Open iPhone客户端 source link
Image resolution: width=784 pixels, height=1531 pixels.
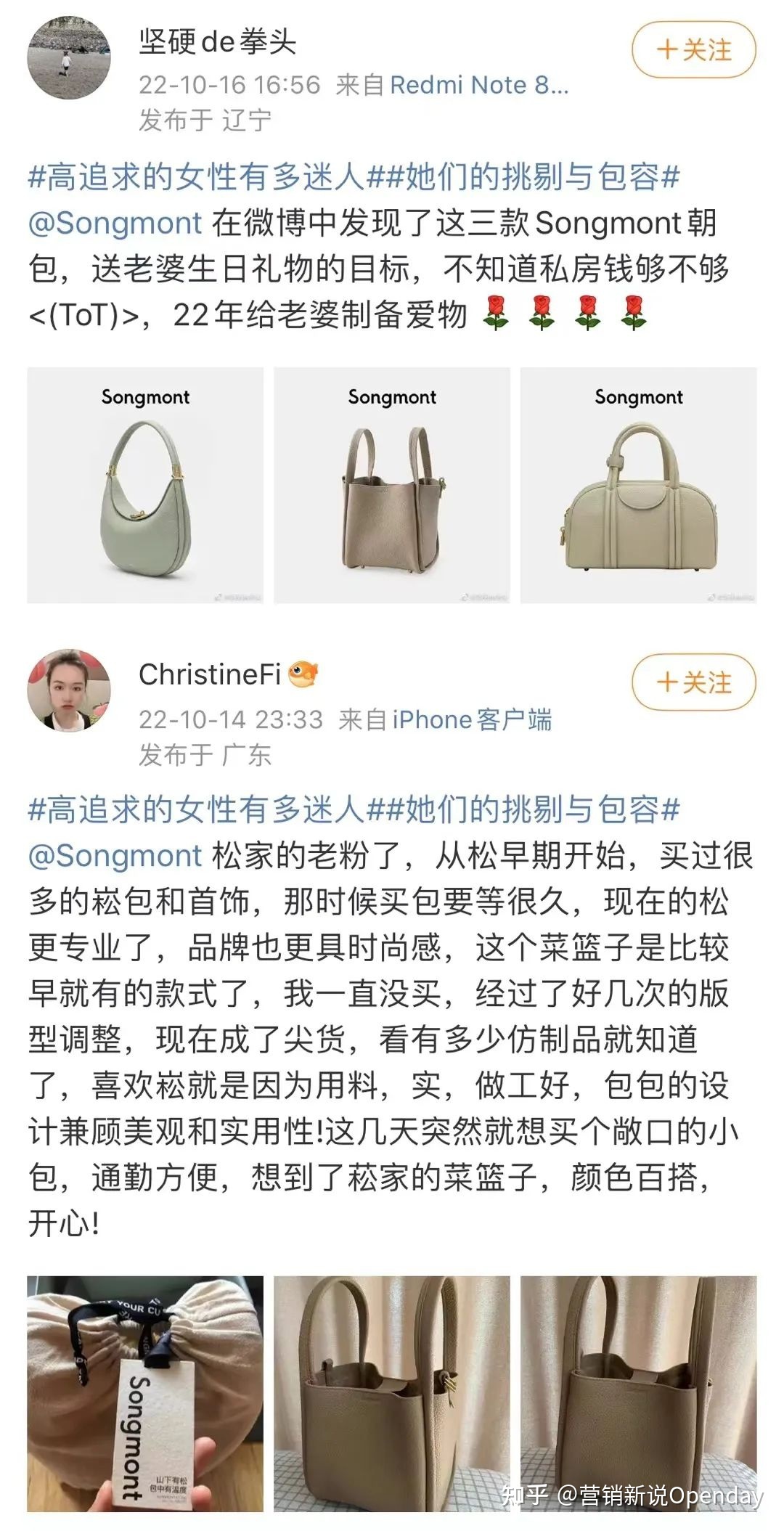pyautogui.click(x=472, y=719)
